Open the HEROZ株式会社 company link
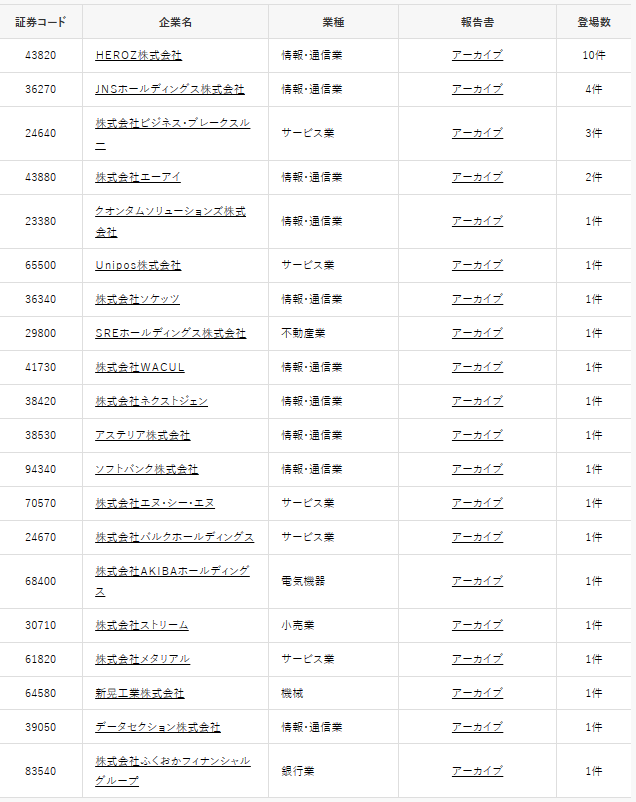 click(x=138, y=55)
